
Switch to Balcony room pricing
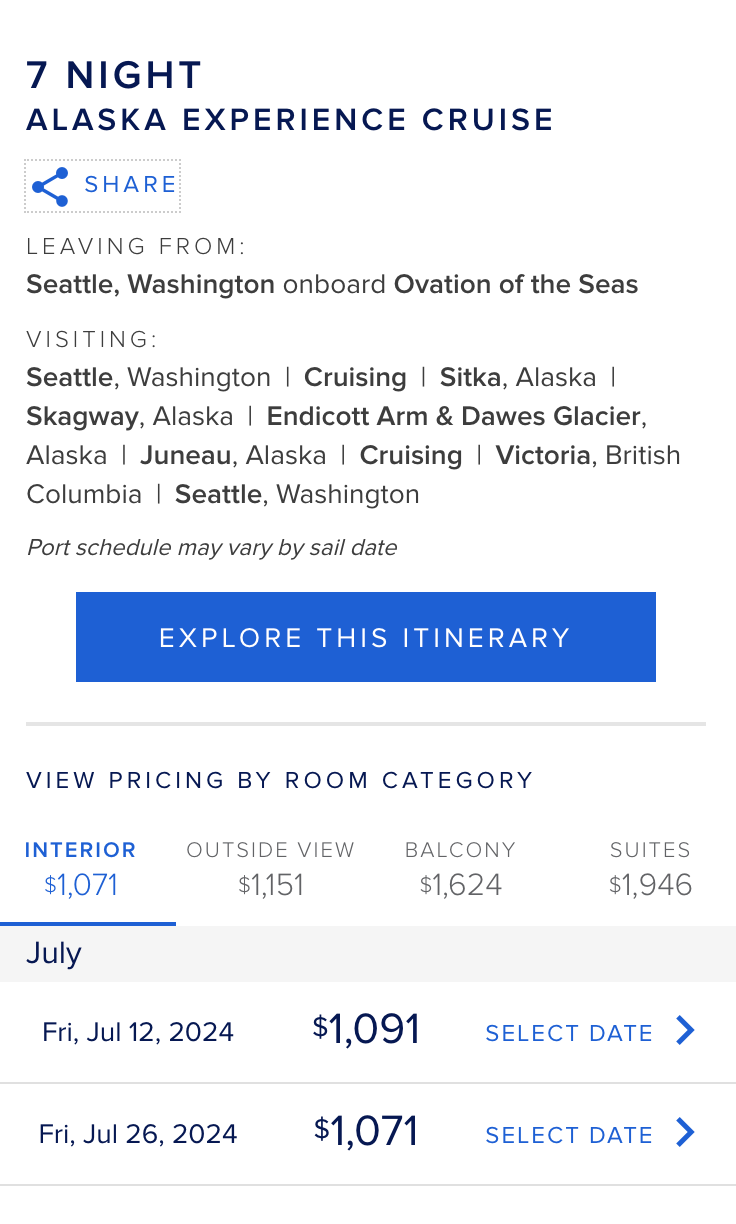pos(461,868)
